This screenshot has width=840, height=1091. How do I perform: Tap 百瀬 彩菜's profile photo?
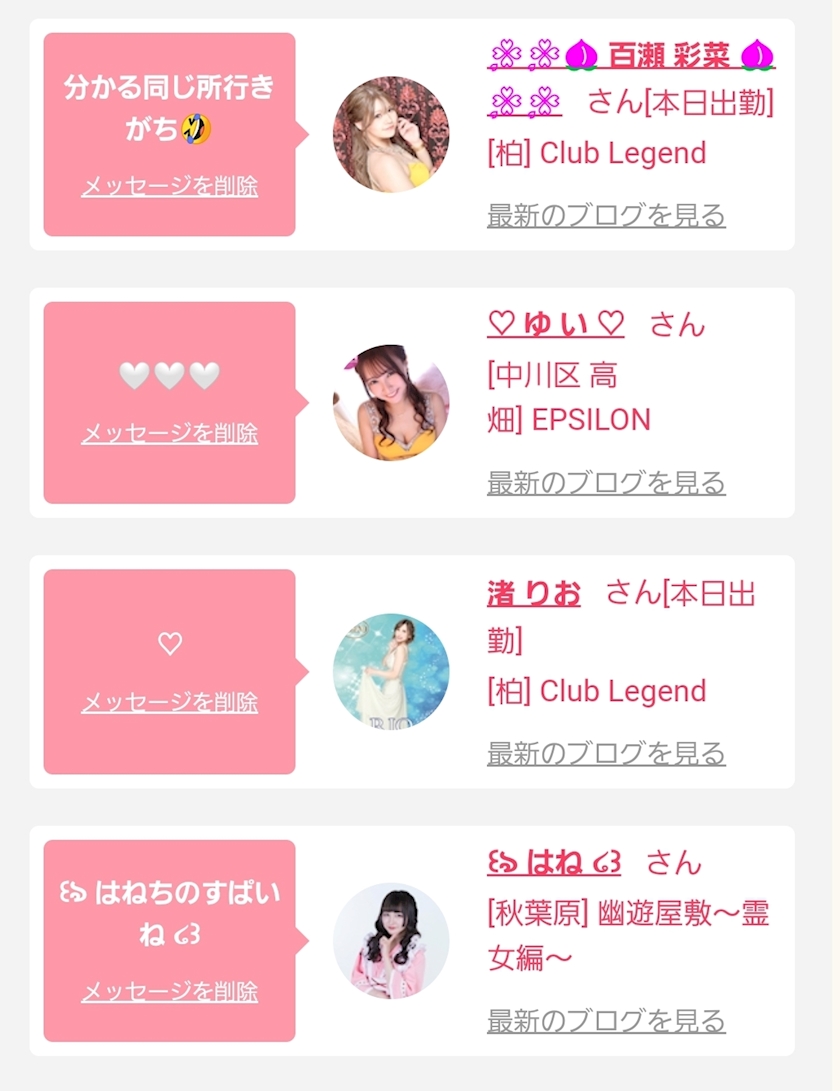click(x=391, y=134)
